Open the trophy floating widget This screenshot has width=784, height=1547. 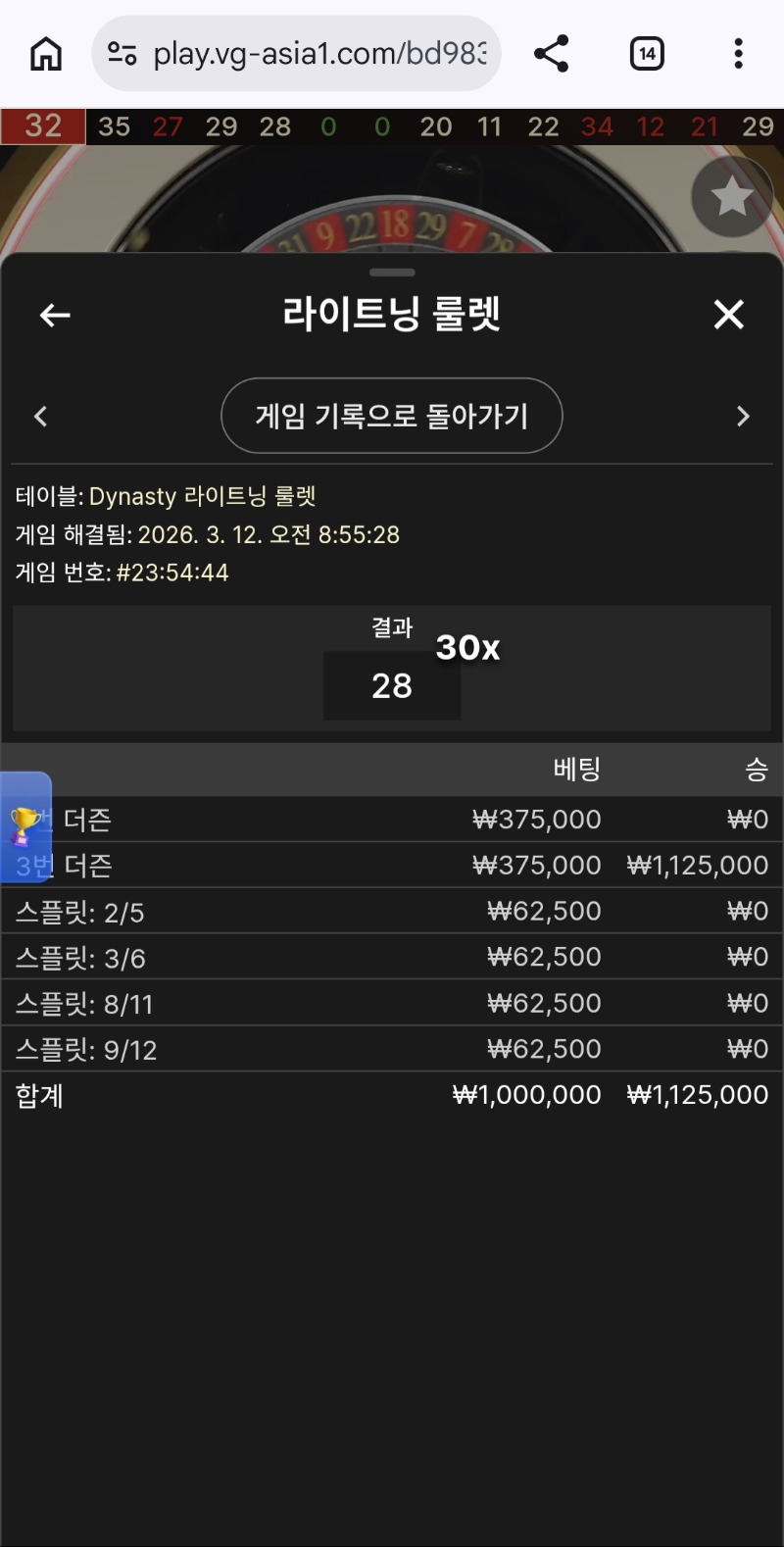click(25, 825)
